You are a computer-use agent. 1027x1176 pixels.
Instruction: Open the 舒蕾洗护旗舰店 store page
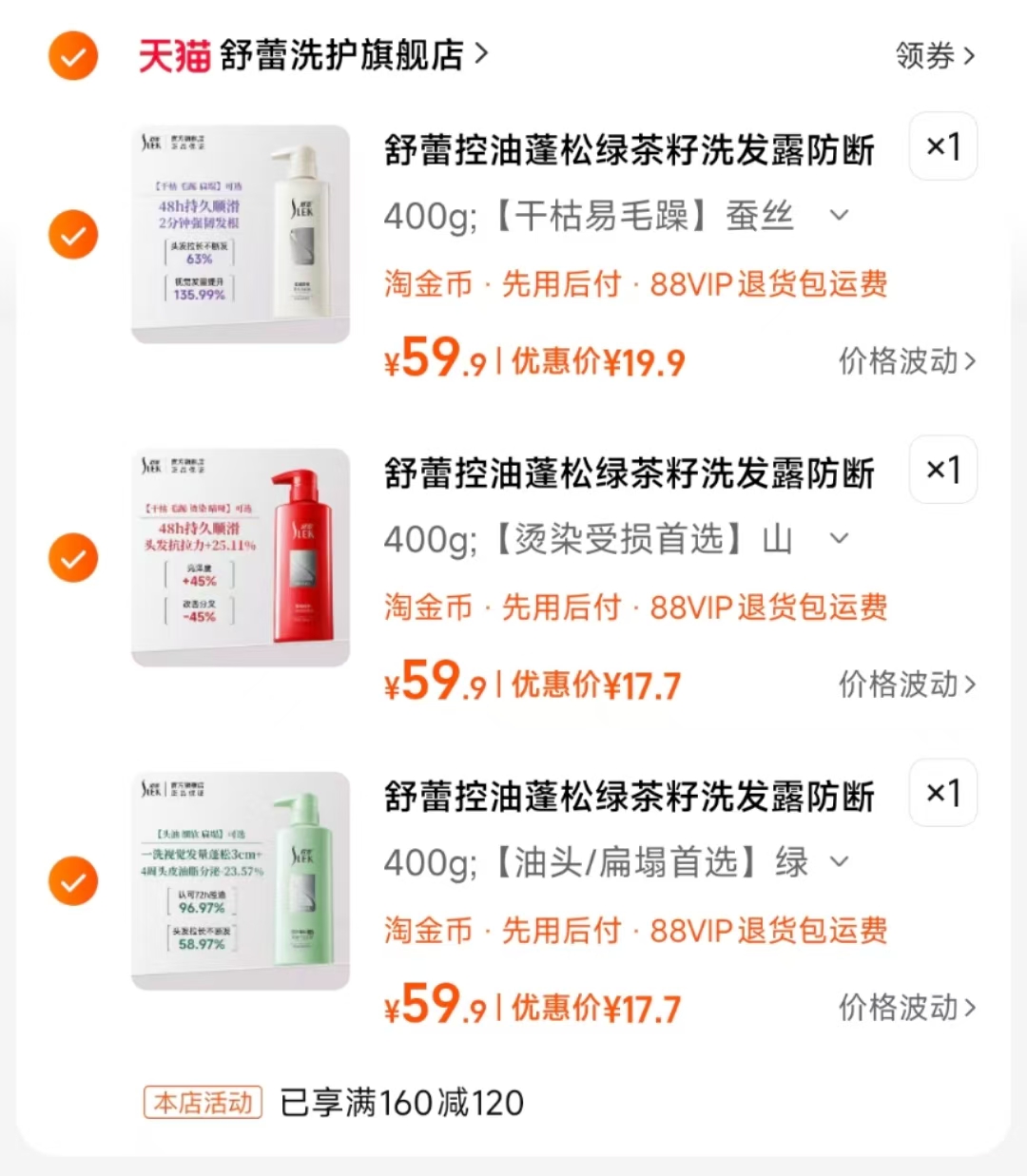click(342, 56)
